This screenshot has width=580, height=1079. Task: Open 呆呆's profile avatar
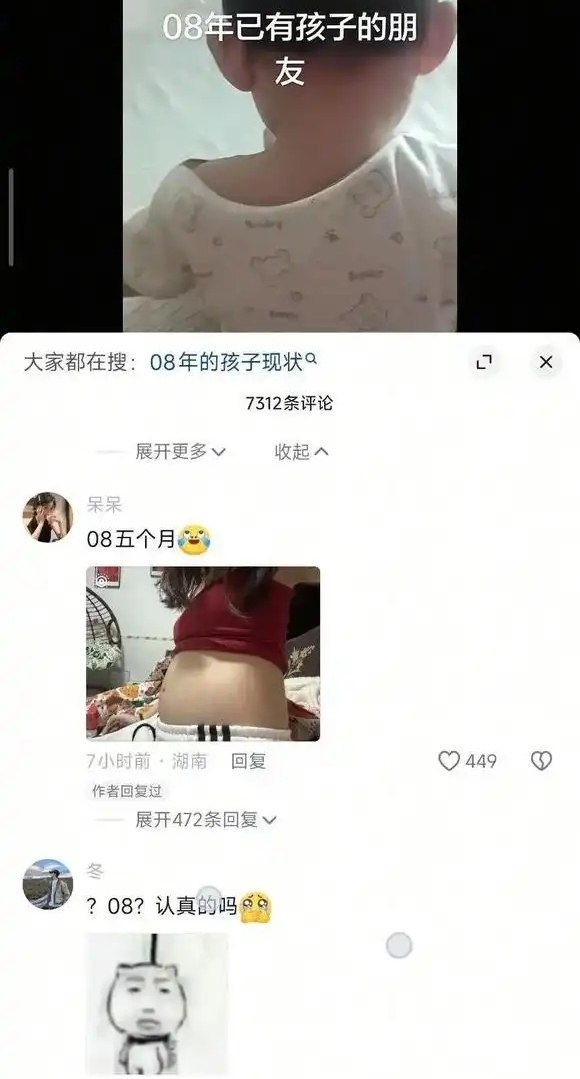coord(47,517)
